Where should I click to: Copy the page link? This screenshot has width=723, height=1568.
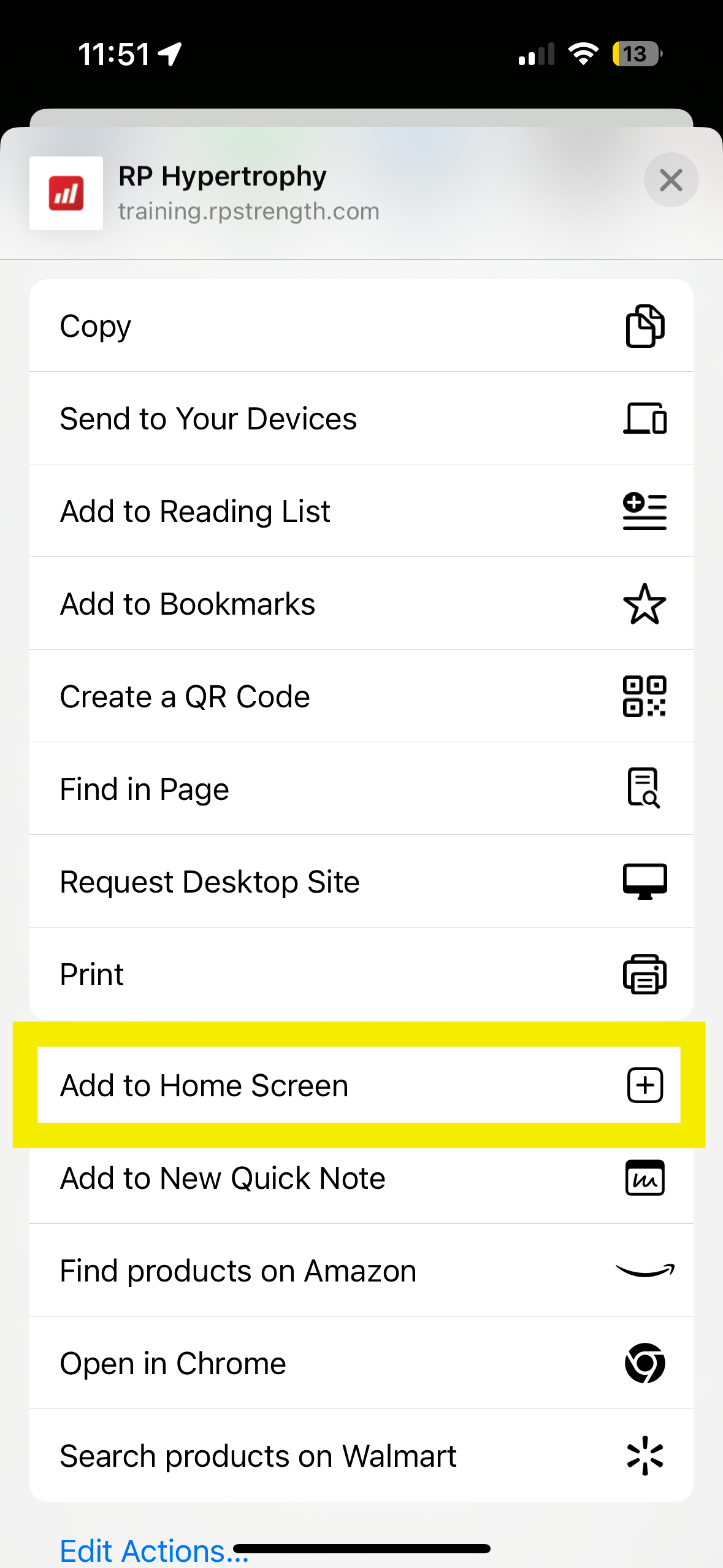point(361,326)
